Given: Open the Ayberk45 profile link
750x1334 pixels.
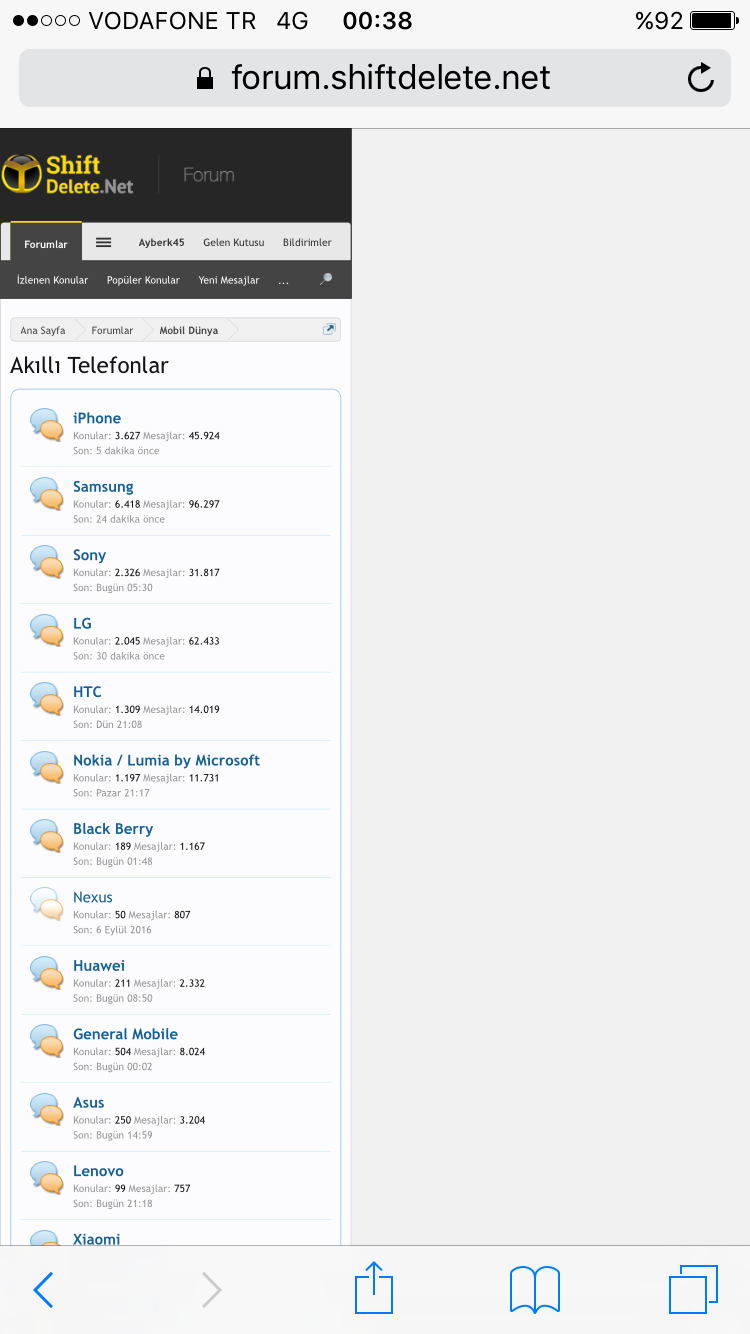Looking at the screenshot, I should 161,243.
